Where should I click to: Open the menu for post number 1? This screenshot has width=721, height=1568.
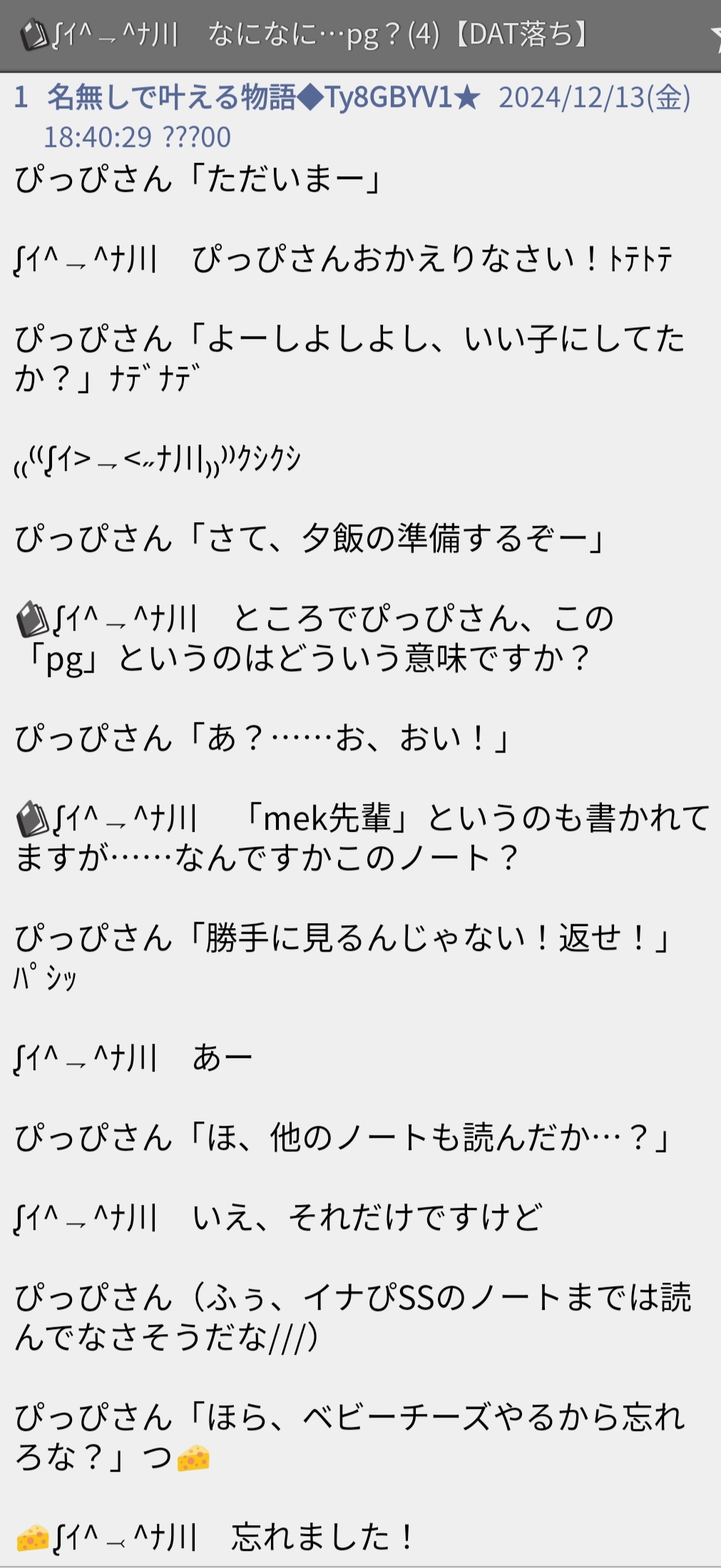(x=21, y=98)
